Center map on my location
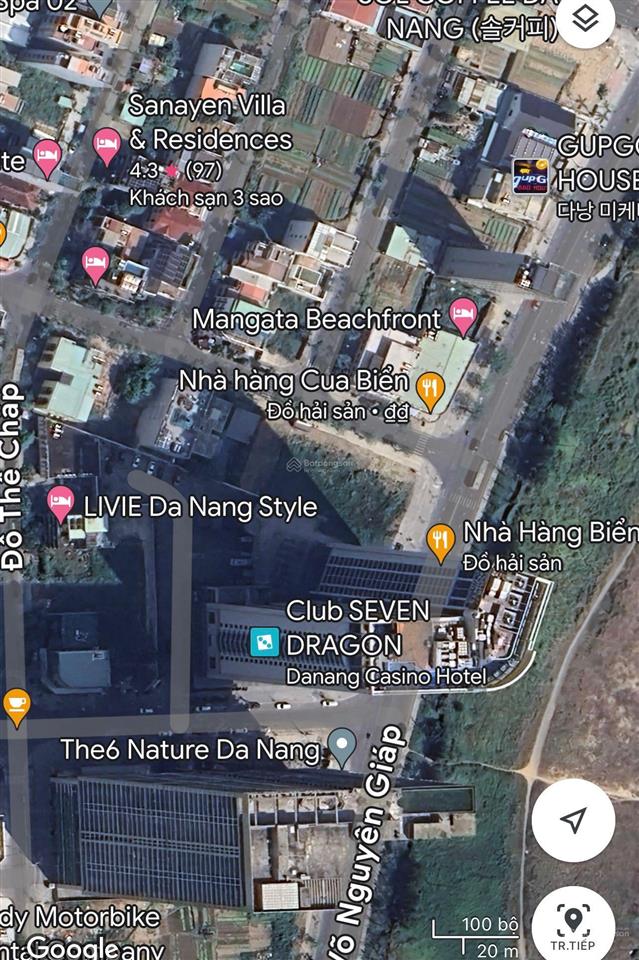This screenshot has width=639, height=960. 573,820
